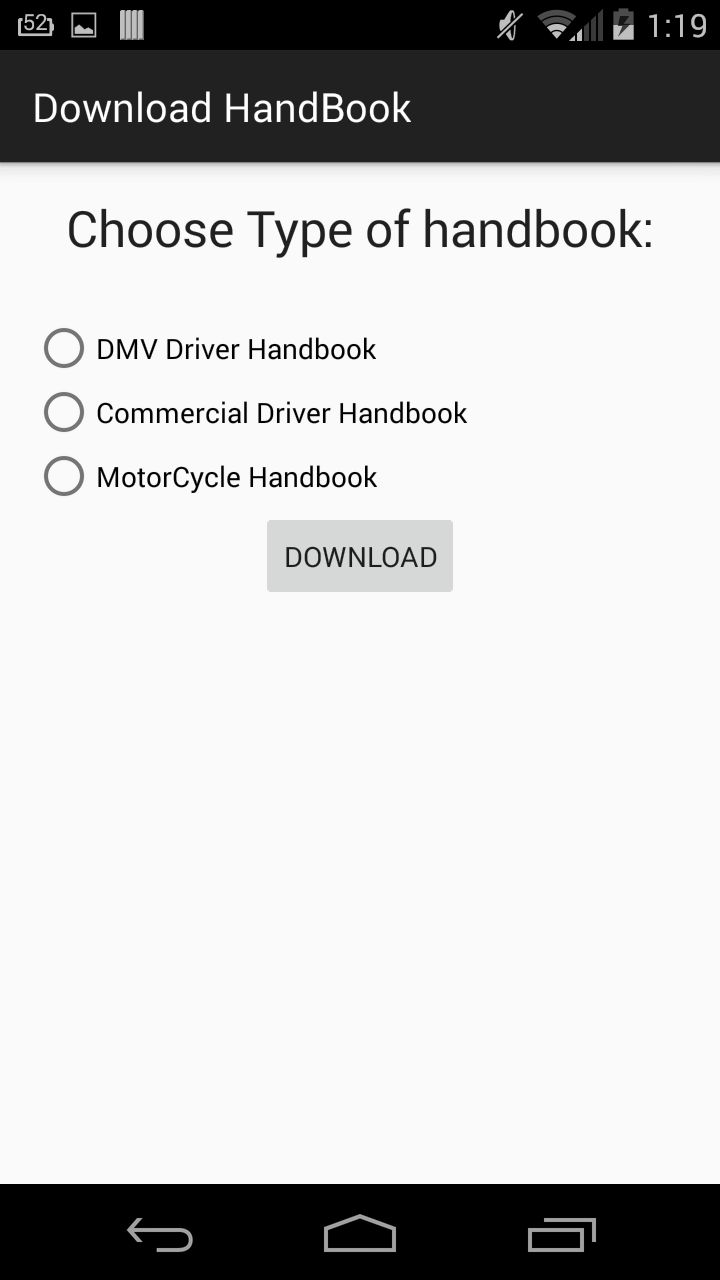Viewport: 720px width, 1280px height.
Task: Choose Commercial Driver Handbook option
Action: pyautogui.click(x=63, y=412)
